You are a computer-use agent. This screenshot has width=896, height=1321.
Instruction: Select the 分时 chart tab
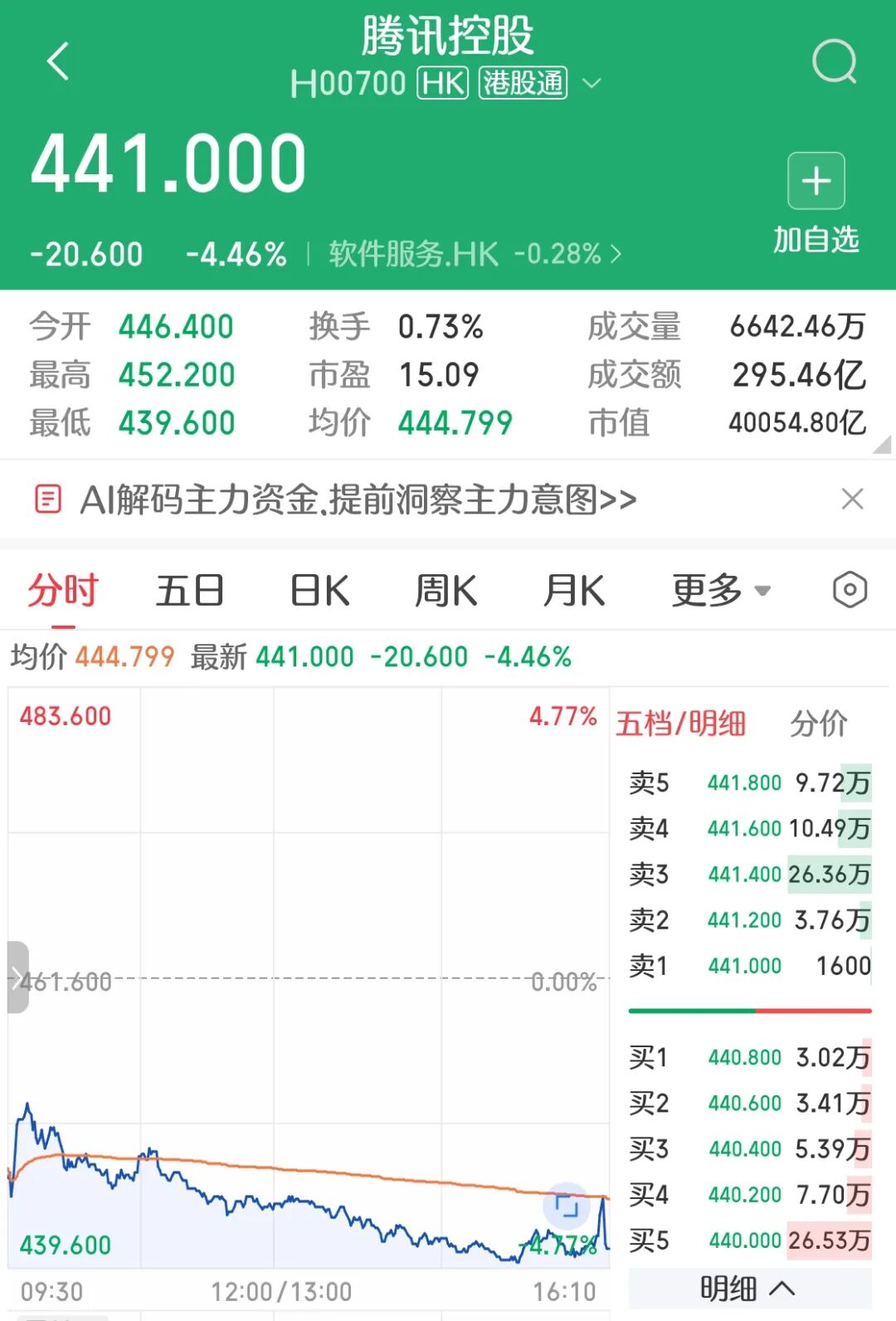point(63,591)
